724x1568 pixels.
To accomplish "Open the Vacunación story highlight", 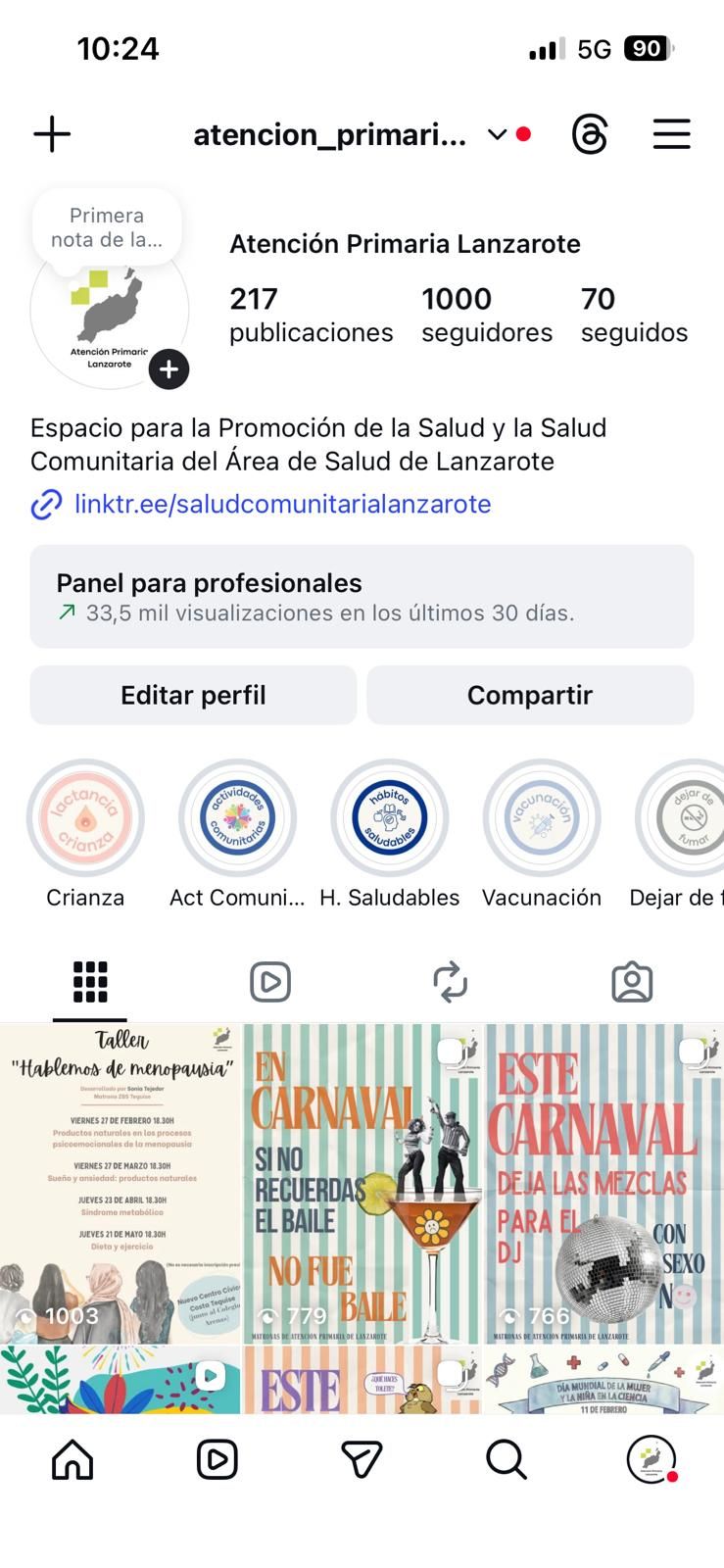I will pos(542,817).
